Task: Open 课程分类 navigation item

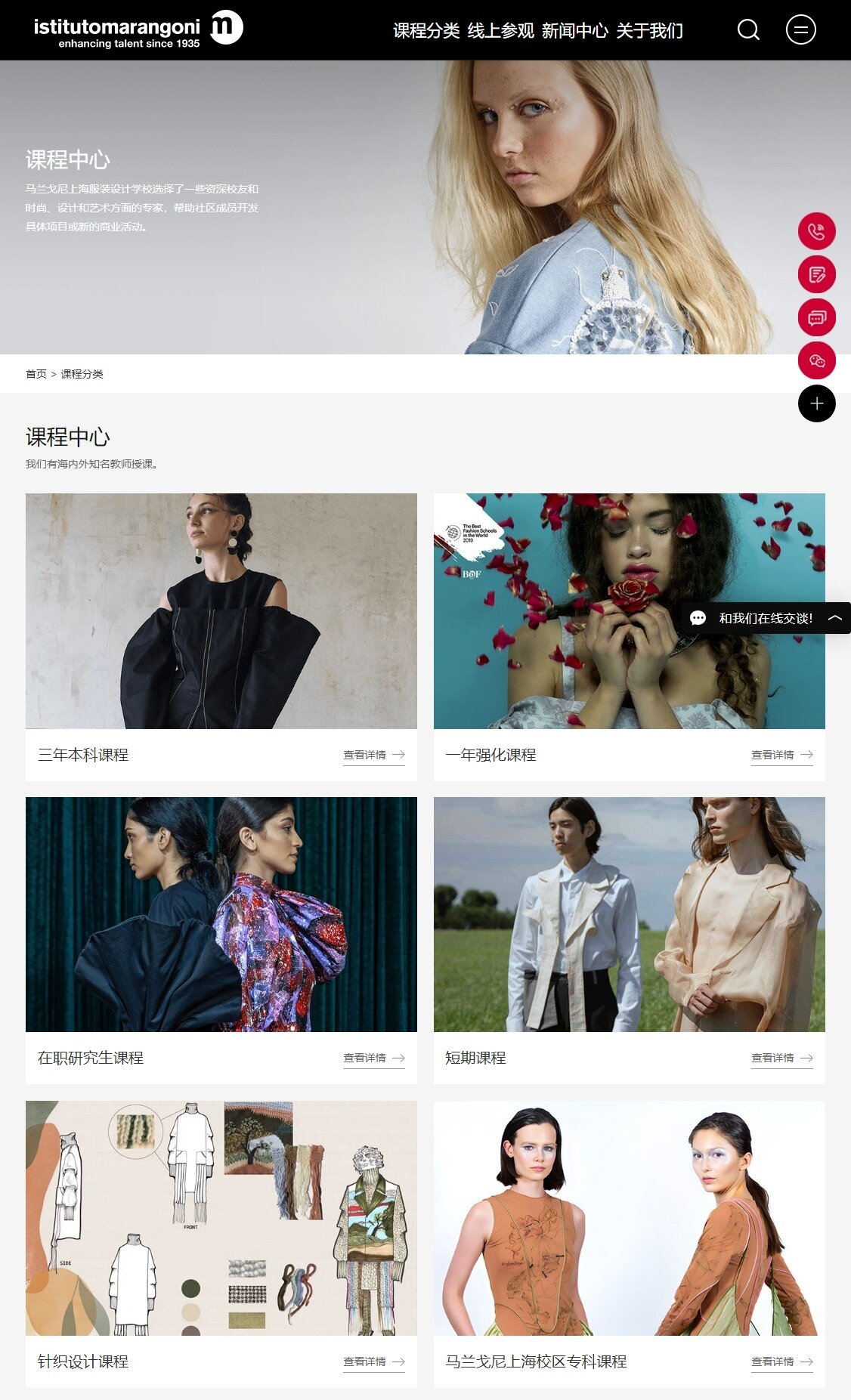Action: (x=426, y=31)
